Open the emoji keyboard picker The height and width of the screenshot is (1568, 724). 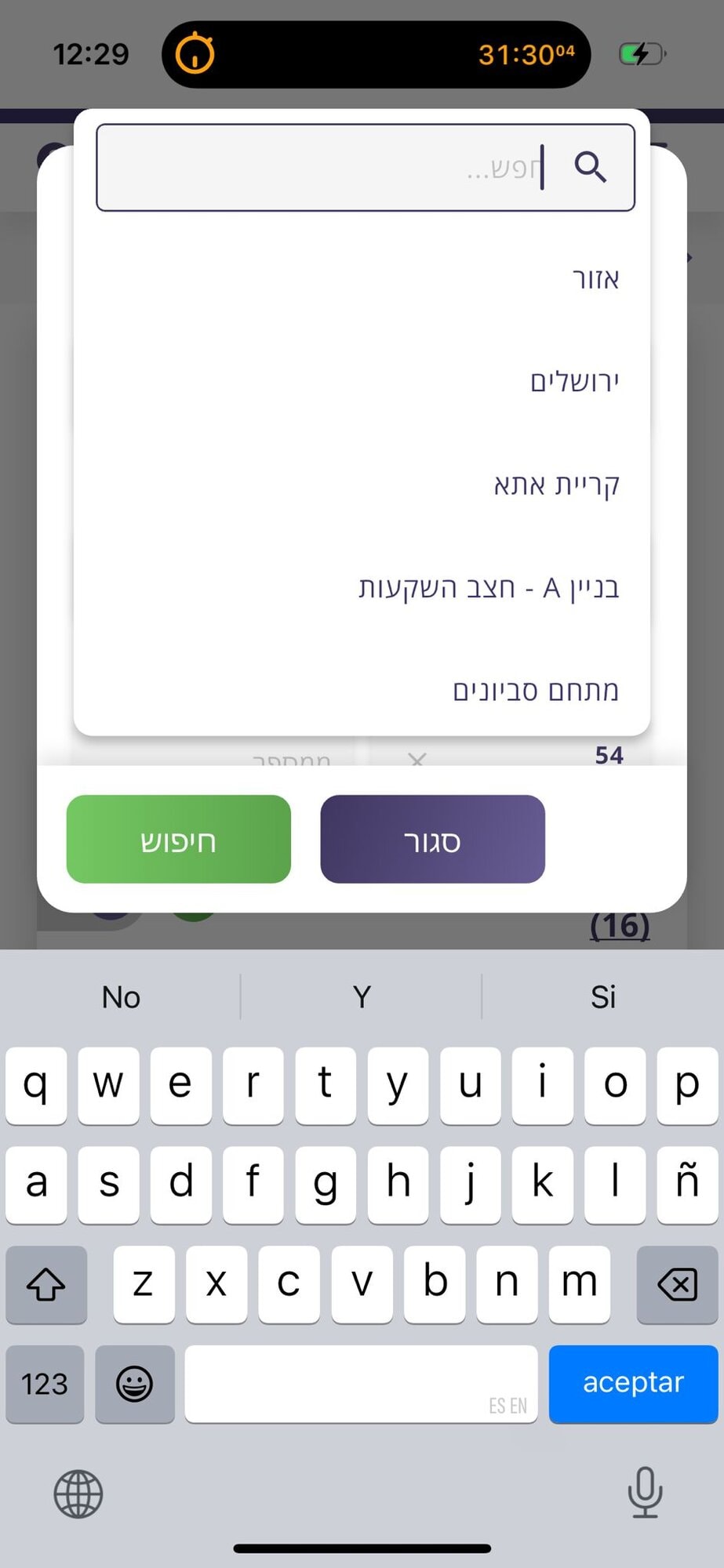(134, 1385)
